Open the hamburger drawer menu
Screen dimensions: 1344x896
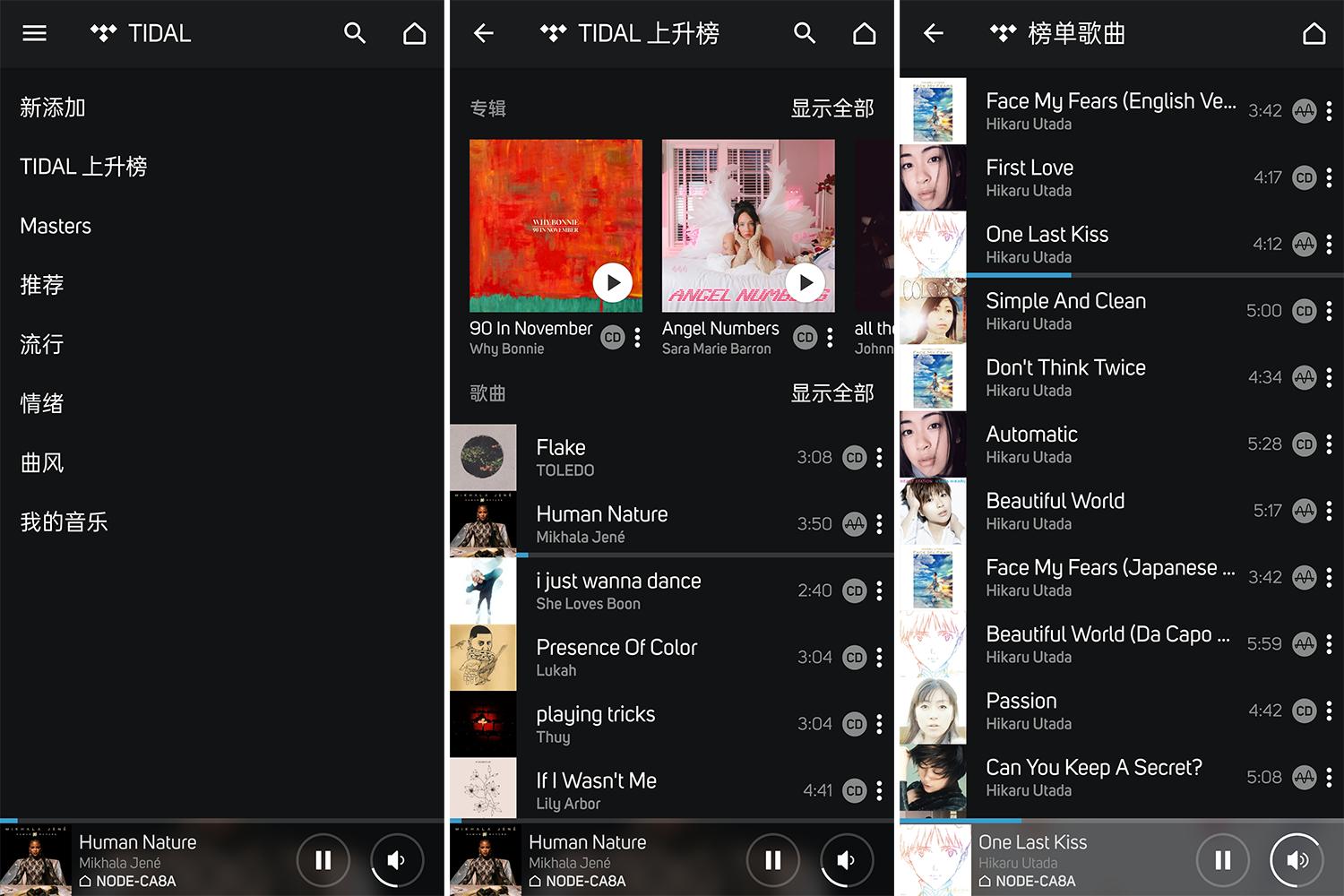point(34,33)
